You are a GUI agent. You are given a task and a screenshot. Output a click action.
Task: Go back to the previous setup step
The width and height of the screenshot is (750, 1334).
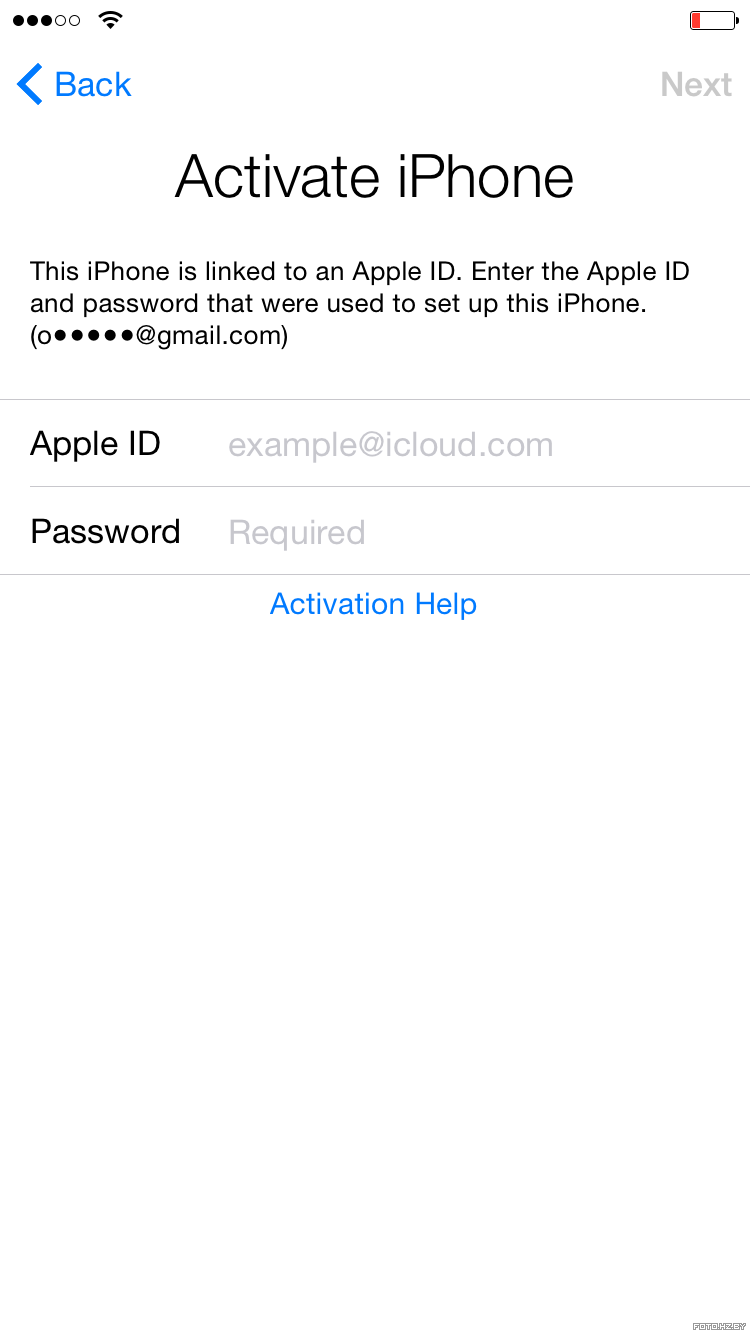coord(74,85)
